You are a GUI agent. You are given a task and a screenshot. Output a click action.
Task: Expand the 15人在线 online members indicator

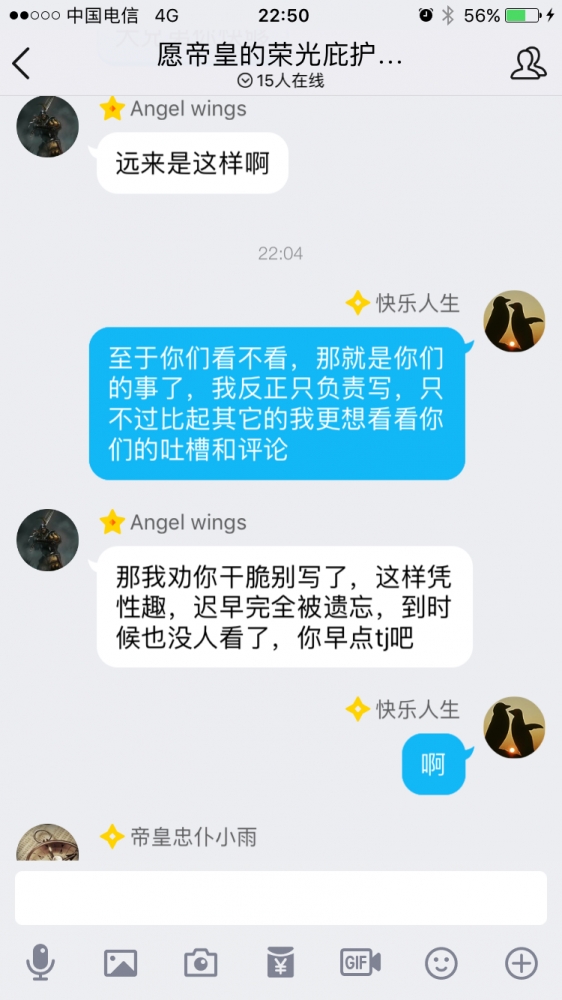pos(281,81)
